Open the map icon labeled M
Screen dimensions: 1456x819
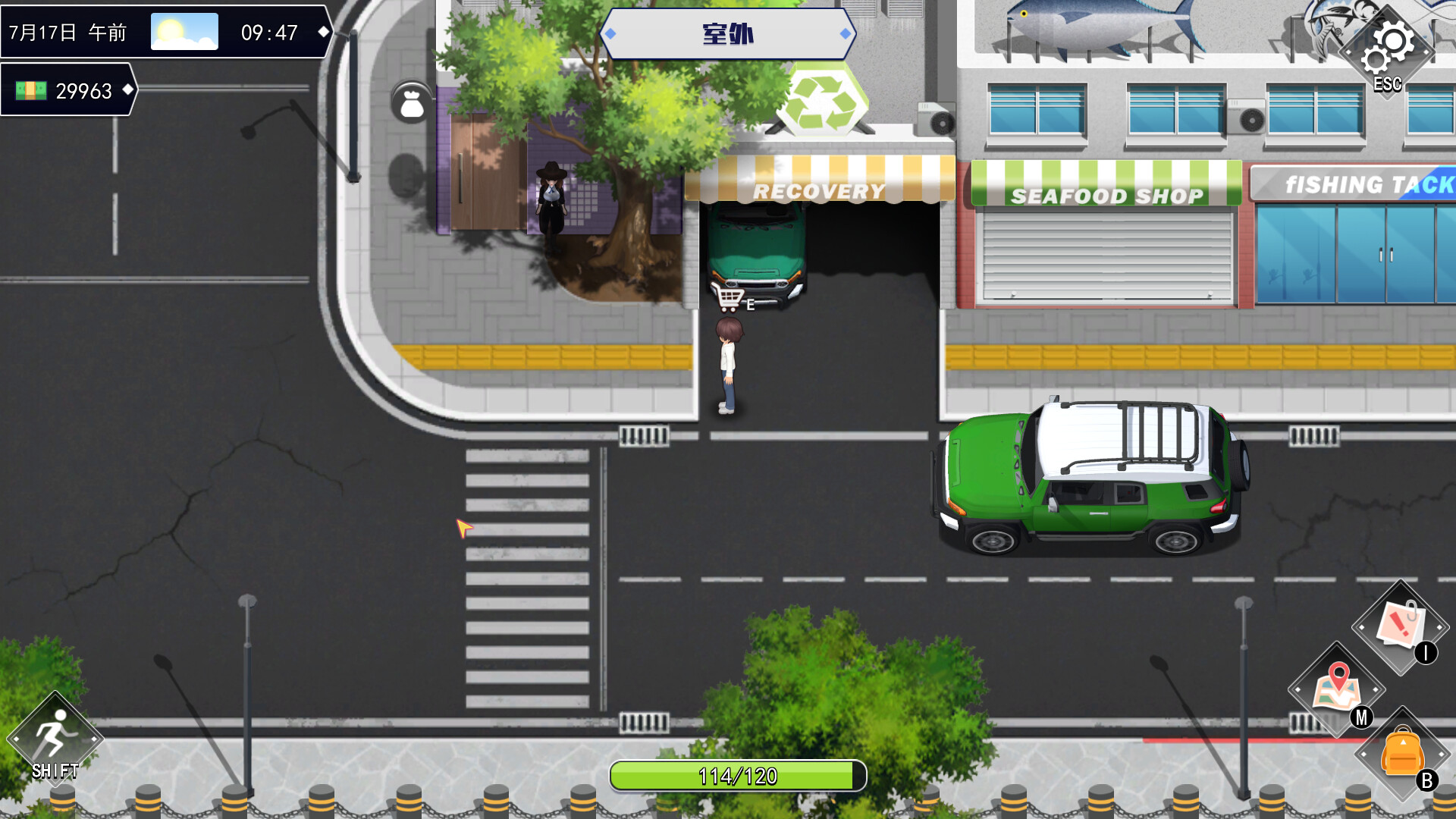pos(1336,689)
